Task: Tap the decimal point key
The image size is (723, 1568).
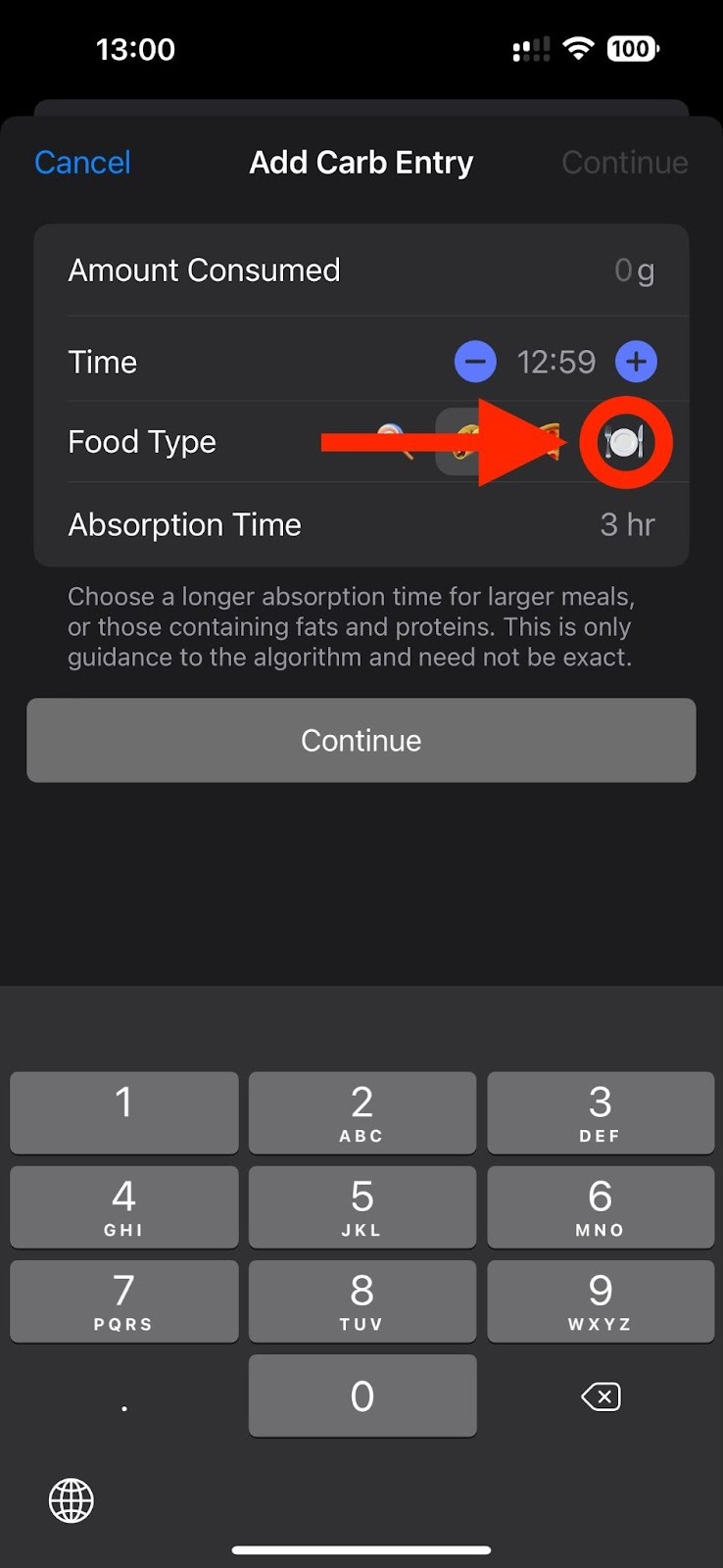Action: pos(124,1396)
